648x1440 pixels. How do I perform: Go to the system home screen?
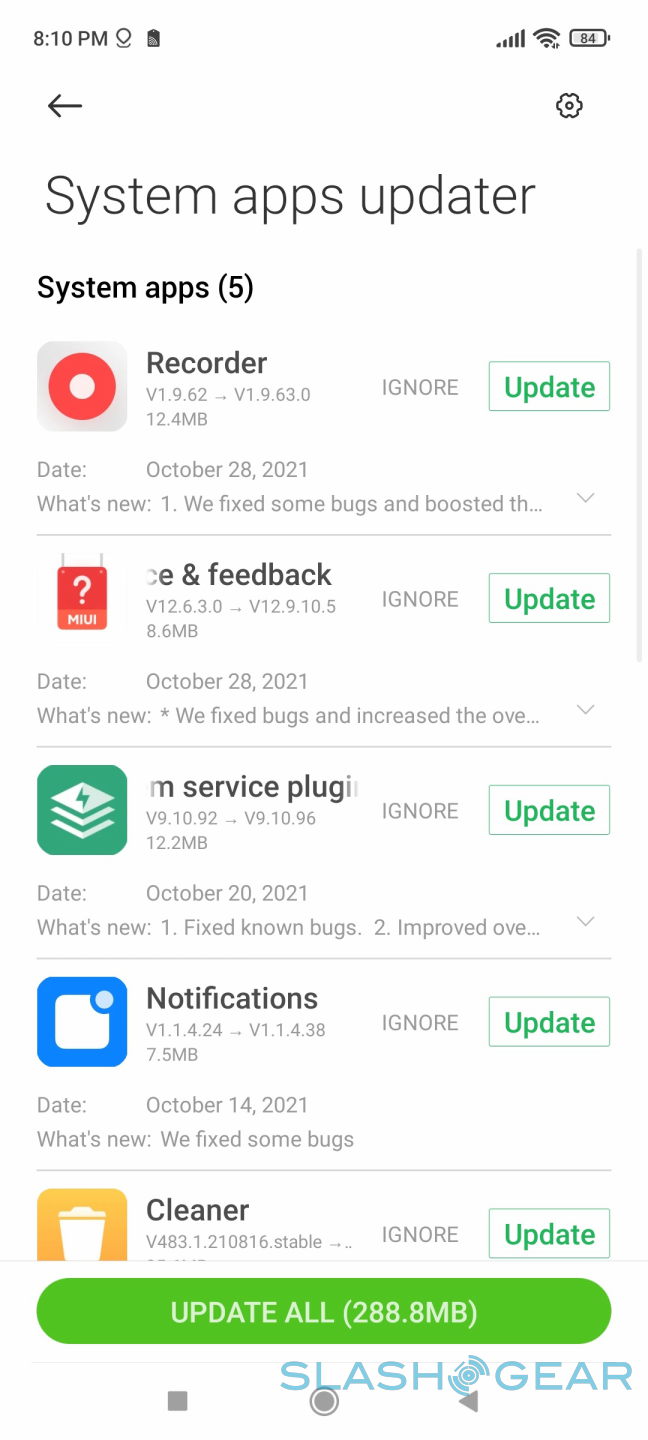324,1401
